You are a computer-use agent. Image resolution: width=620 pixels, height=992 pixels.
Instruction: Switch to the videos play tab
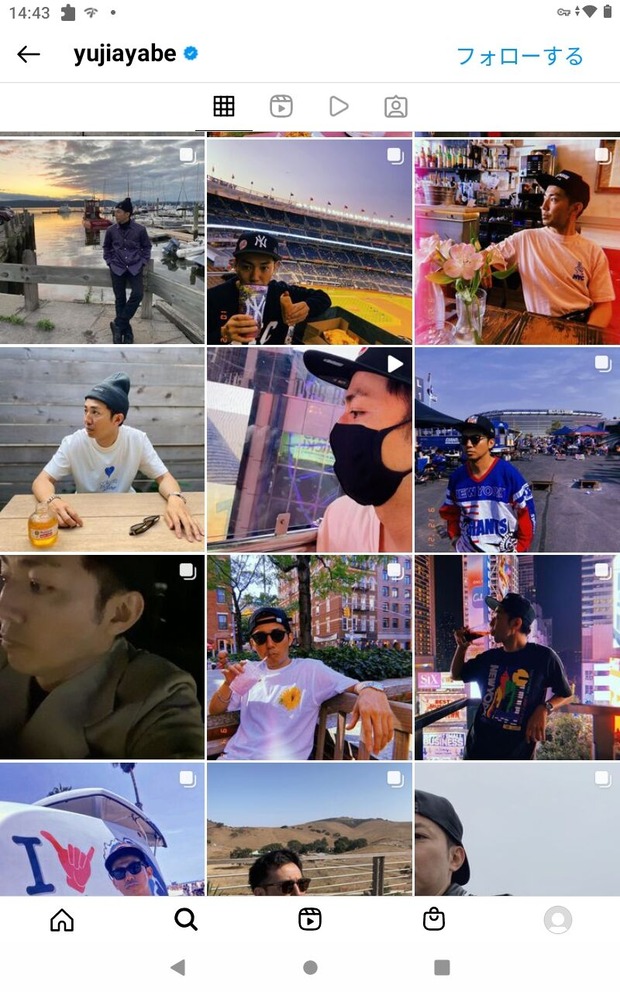(x=338, y=106)
